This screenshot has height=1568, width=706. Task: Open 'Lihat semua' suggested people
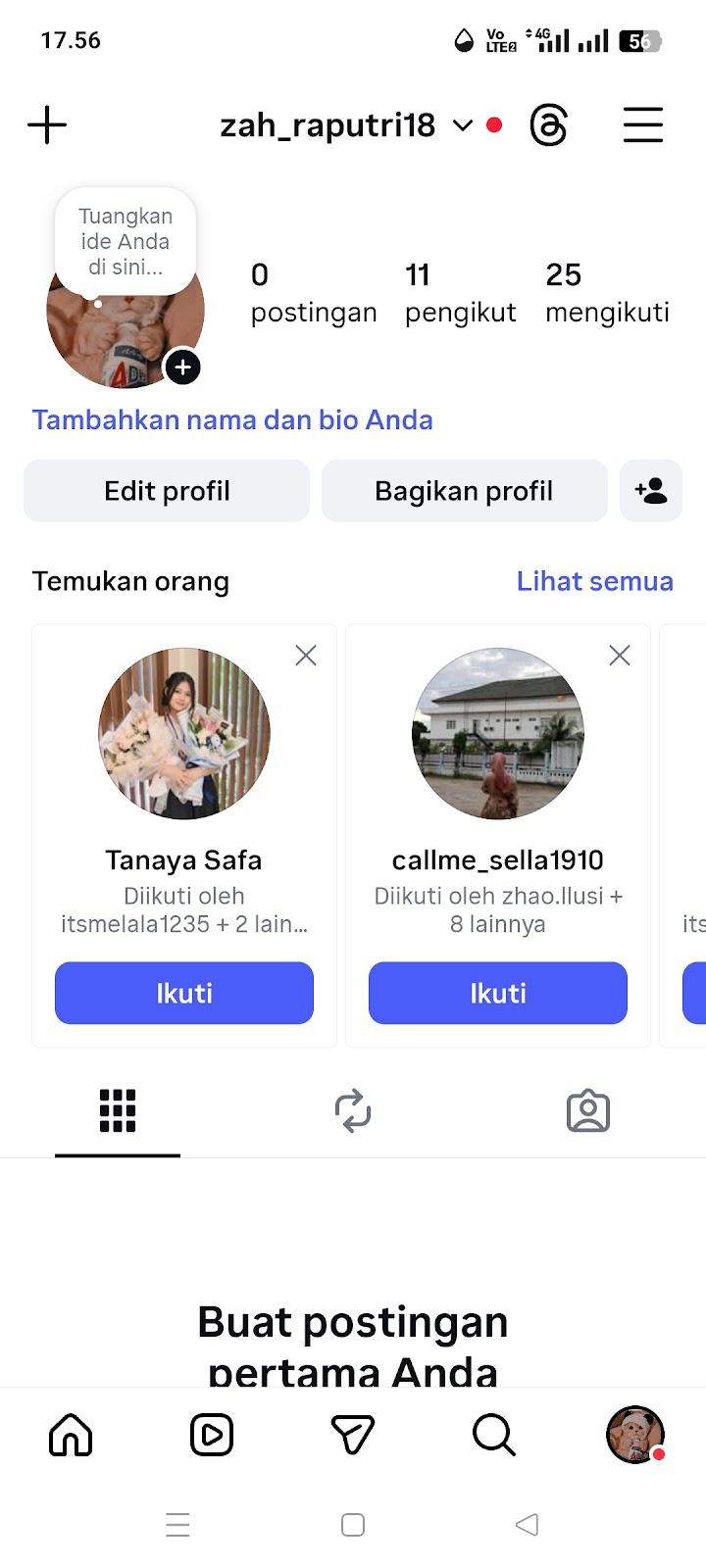pos(594,581)
